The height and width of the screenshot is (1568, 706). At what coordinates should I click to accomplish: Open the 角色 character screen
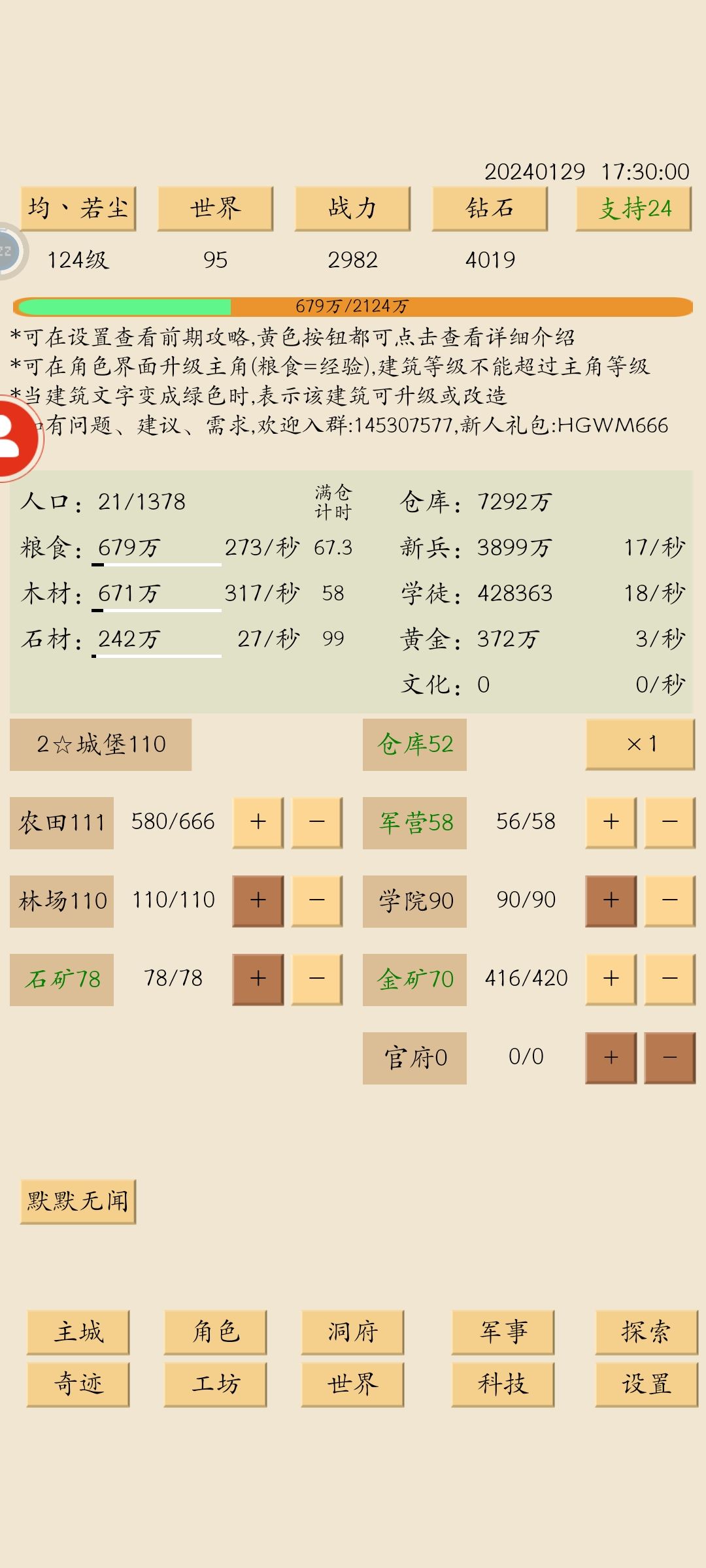215,1332
